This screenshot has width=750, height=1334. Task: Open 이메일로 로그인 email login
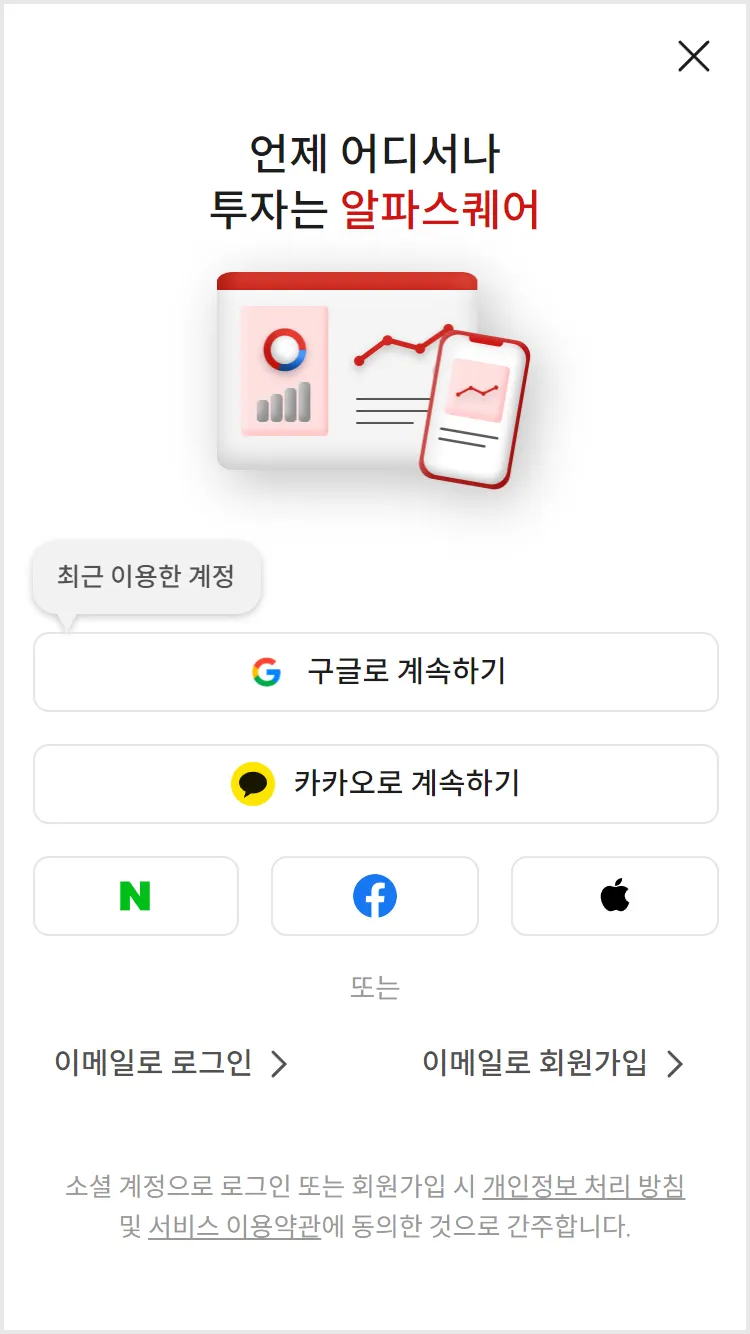click(x=171, y=1063)
